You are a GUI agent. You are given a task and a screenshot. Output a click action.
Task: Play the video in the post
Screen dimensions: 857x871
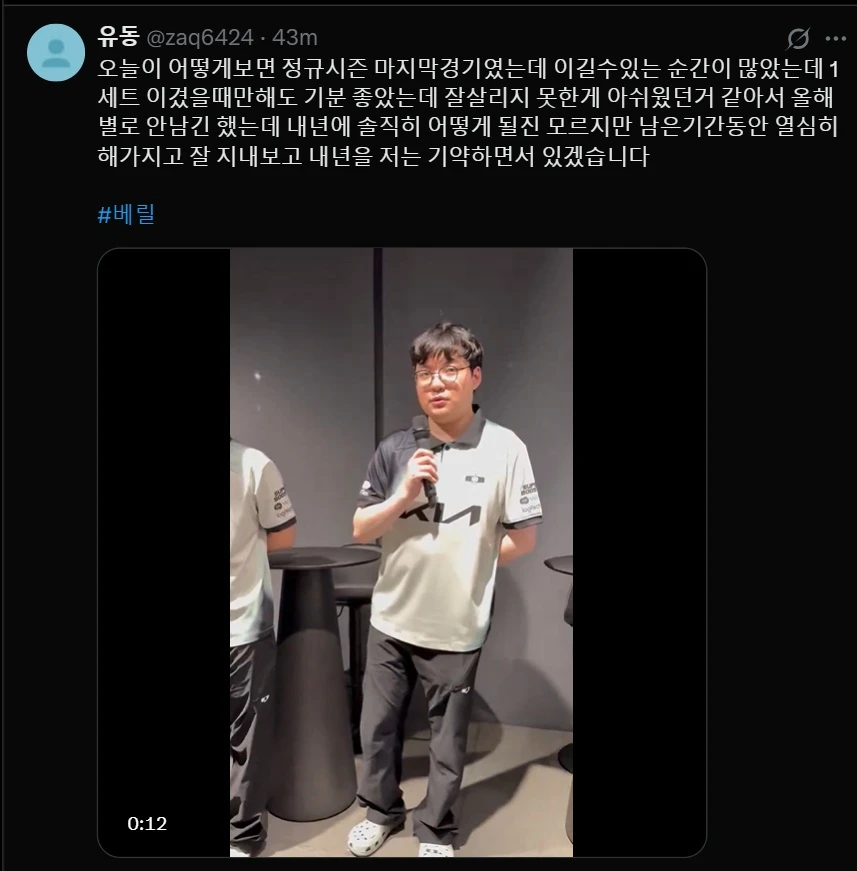401,552
